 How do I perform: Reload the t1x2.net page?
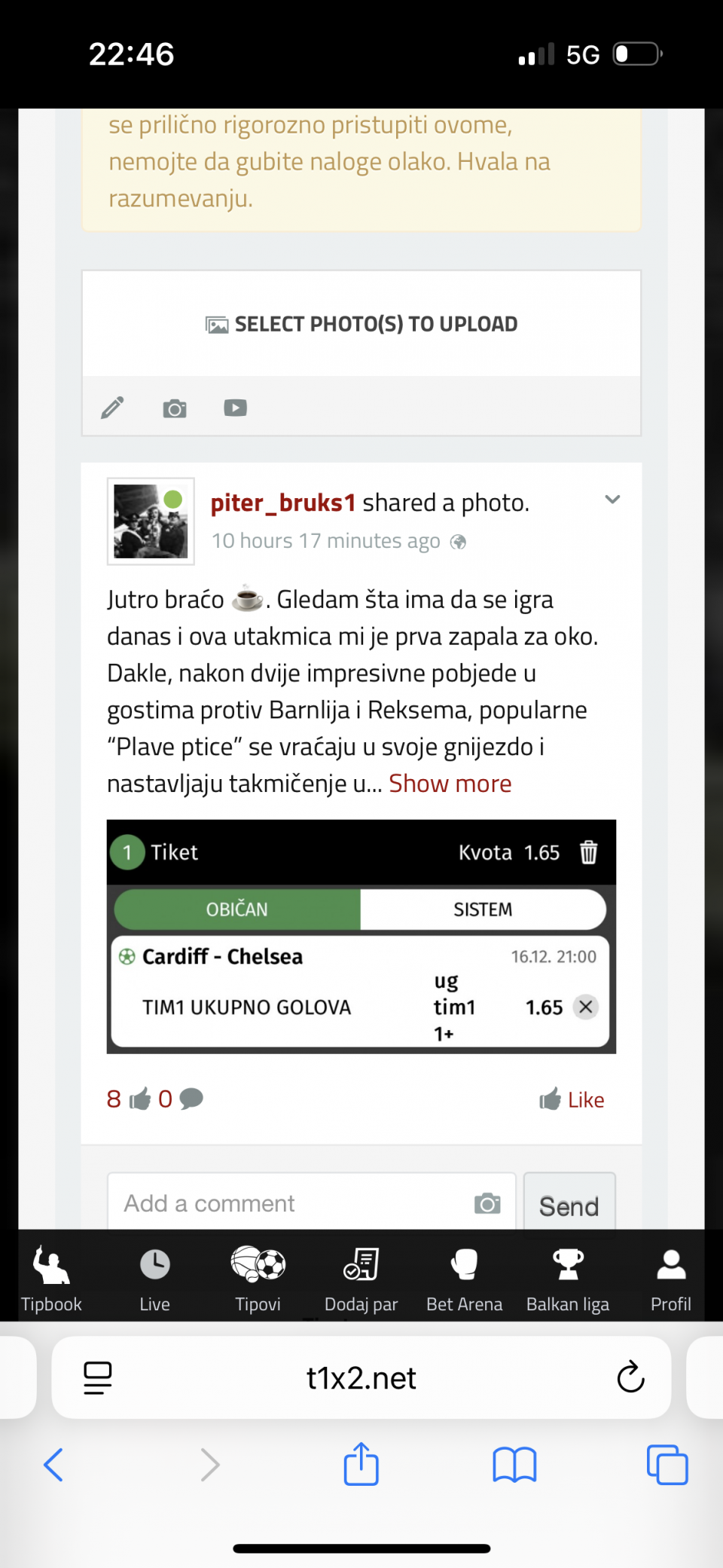click(630, 1377)
